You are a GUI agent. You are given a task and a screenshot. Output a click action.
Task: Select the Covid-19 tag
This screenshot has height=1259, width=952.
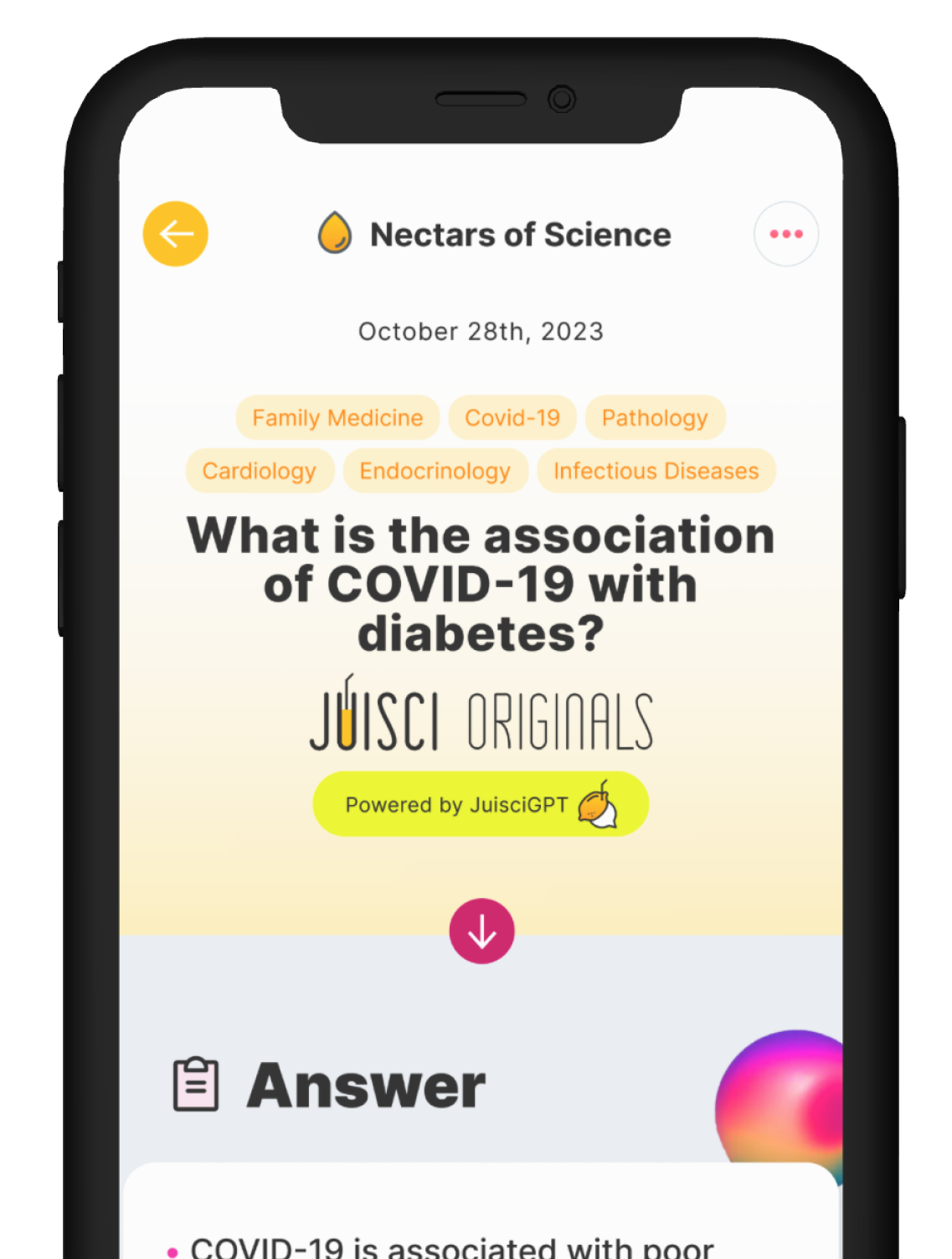coord(512,417)
